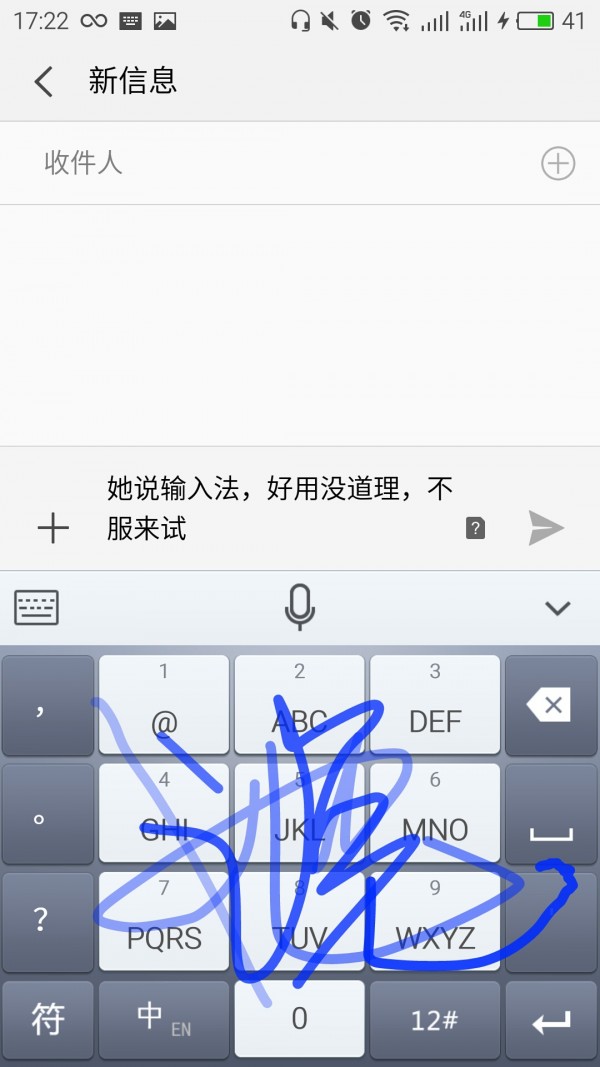600x1067 pixels.
Task: Type a comma using the comma key
Action: tap(48, 705)
